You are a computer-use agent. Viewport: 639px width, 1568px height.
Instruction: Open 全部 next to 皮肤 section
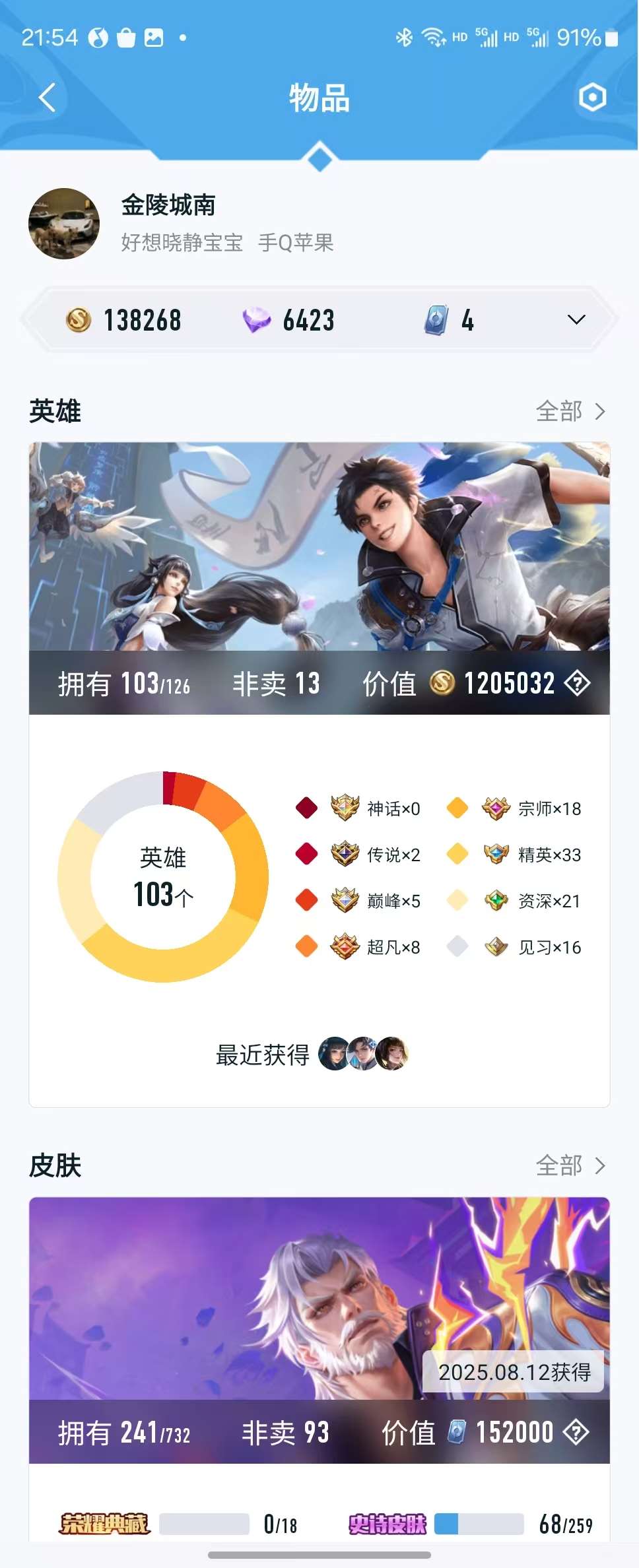point(571,1166)
